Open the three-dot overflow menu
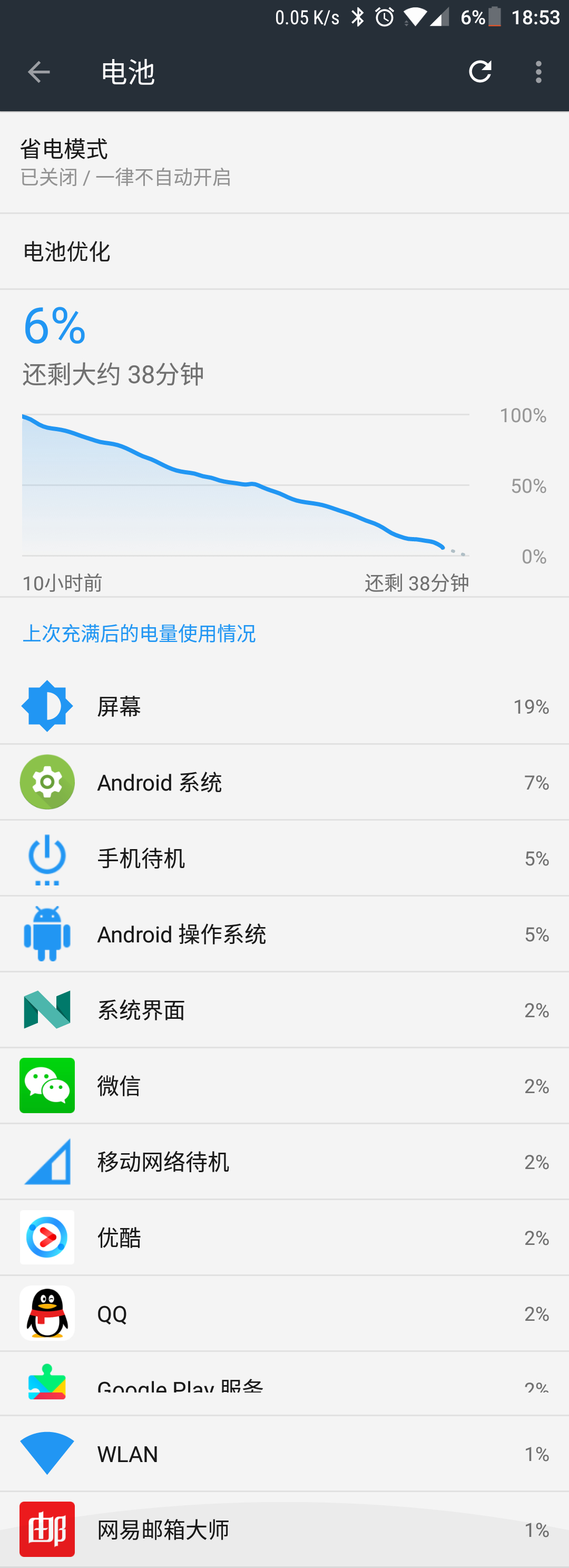This screenshot has height=1568, width=569. 538,72
